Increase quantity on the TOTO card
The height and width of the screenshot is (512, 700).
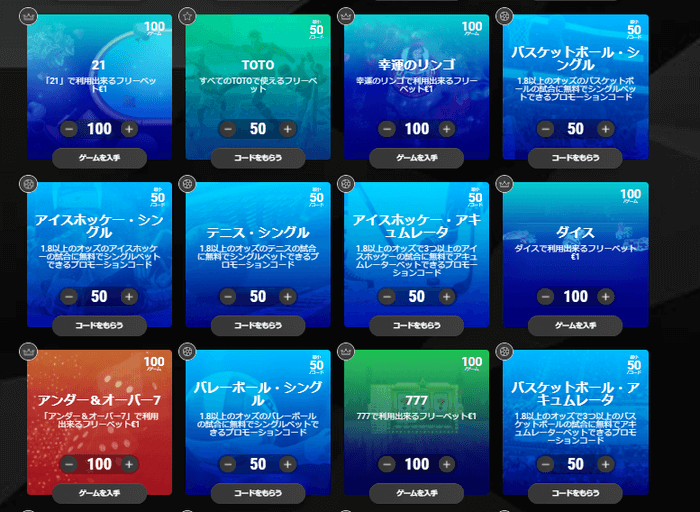pos(288,129)
